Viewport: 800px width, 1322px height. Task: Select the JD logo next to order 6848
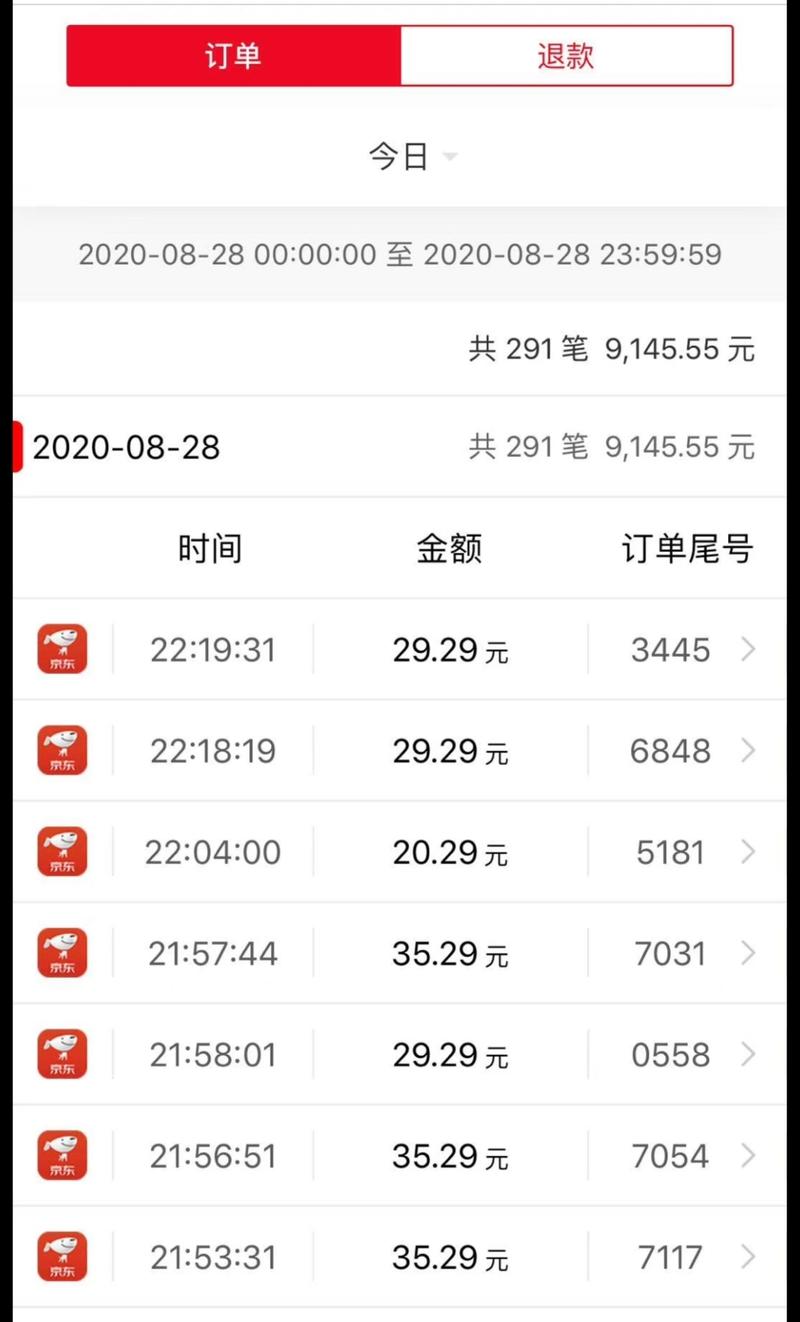click(x=62, y=750)
